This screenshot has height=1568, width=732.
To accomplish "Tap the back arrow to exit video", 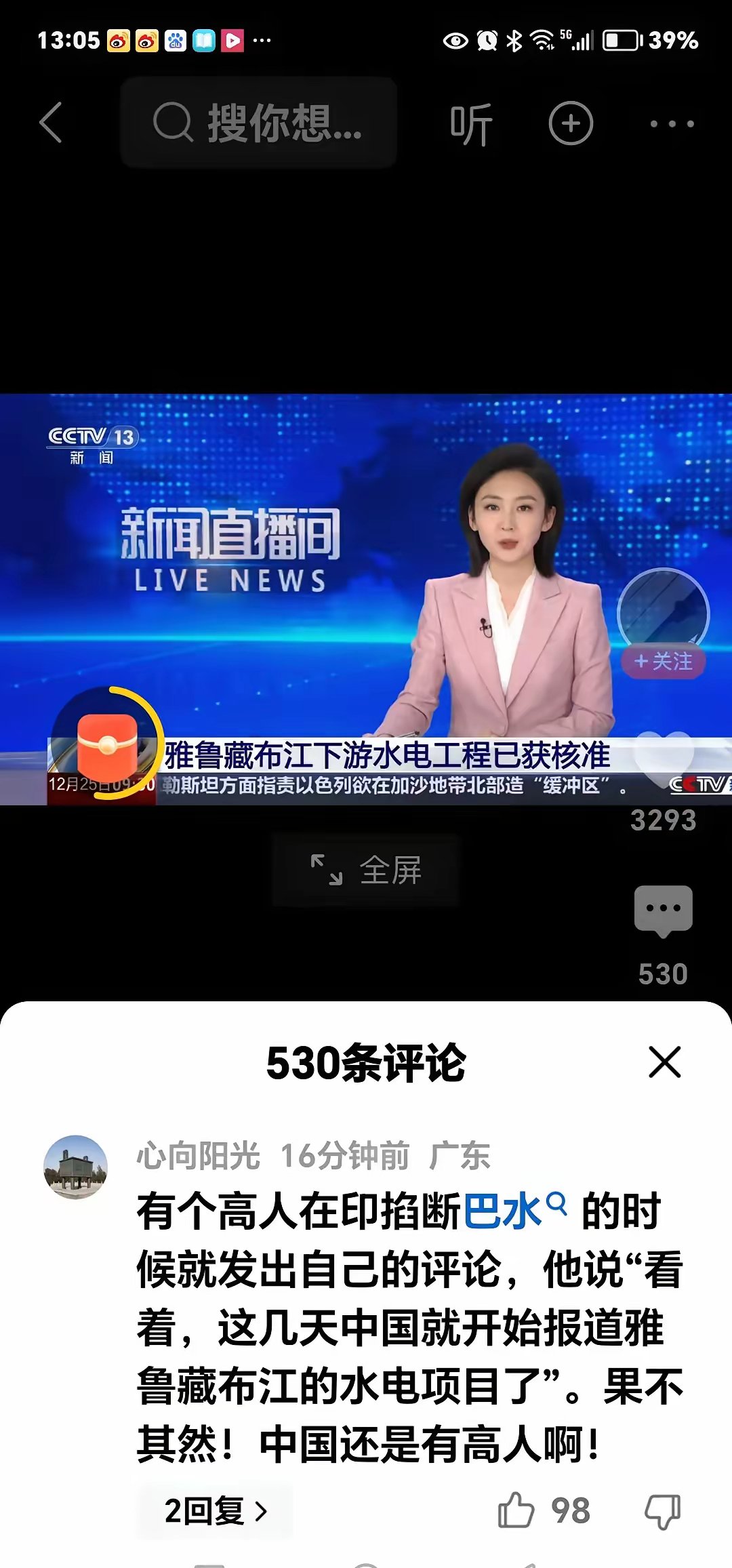I will pyautogui.click(x=51, y=124).
